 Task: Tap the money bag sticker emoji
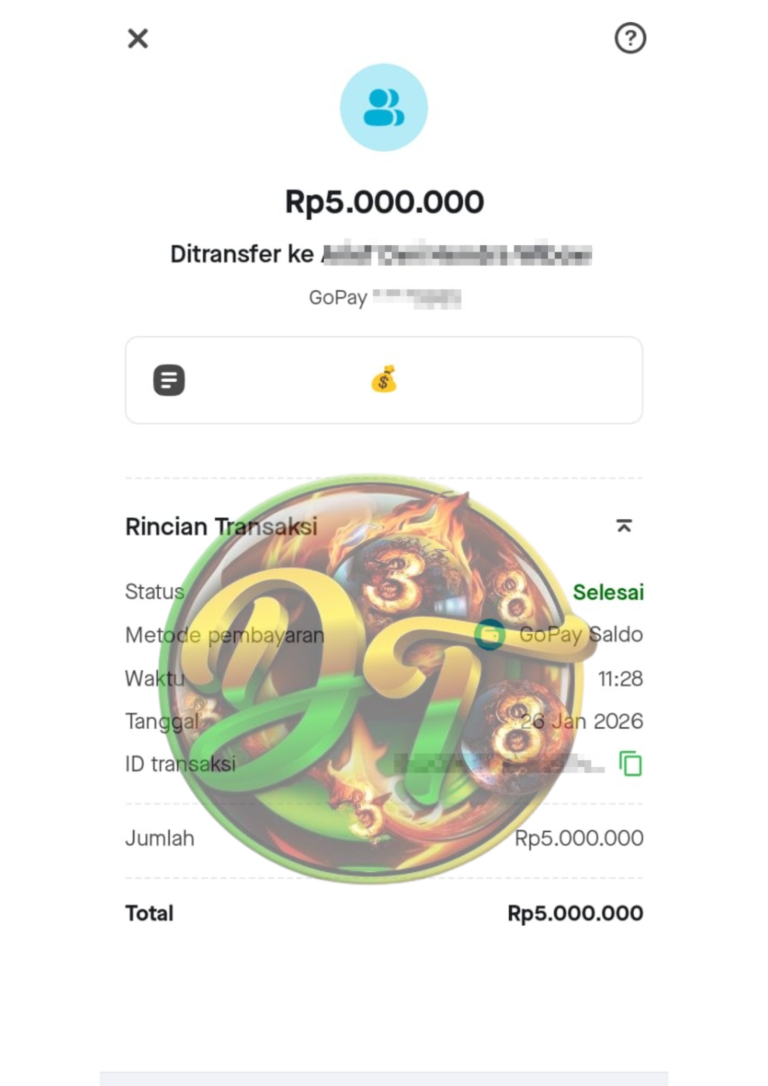[x=385, y=380]
